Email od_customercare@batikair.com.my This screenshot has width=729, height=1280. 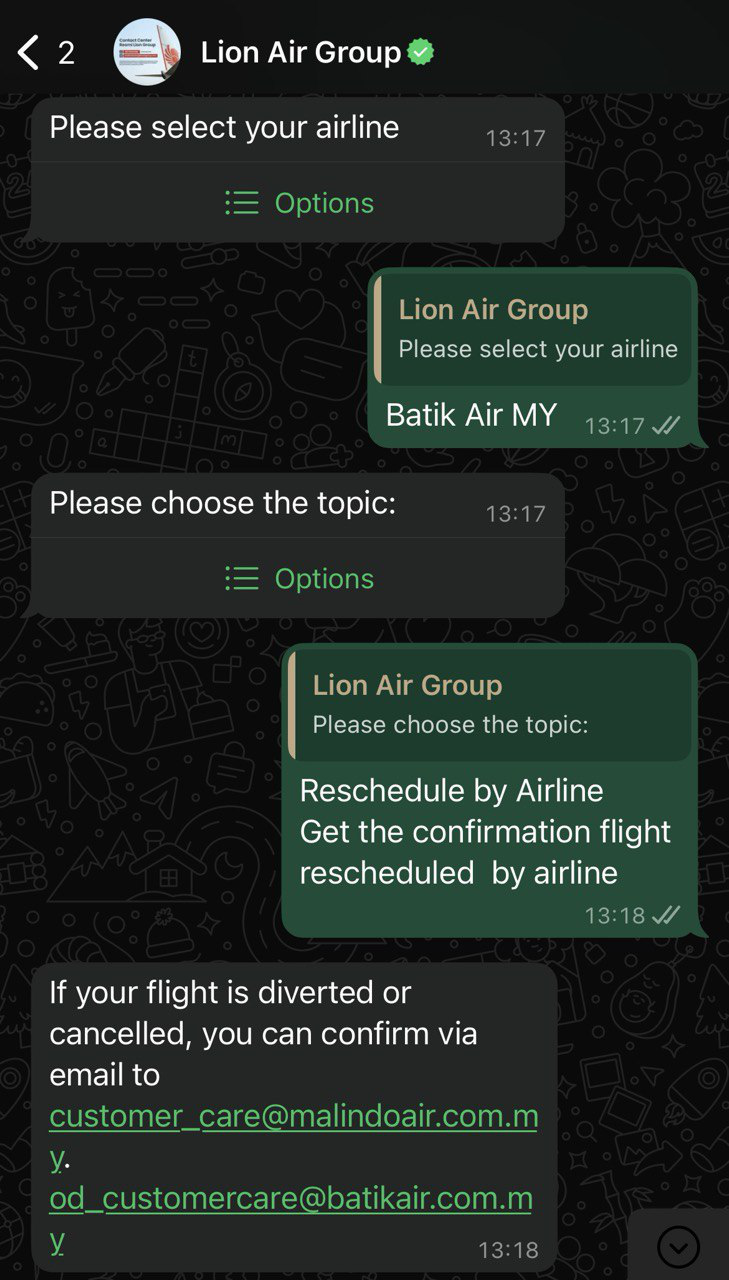coord(290,1198)
